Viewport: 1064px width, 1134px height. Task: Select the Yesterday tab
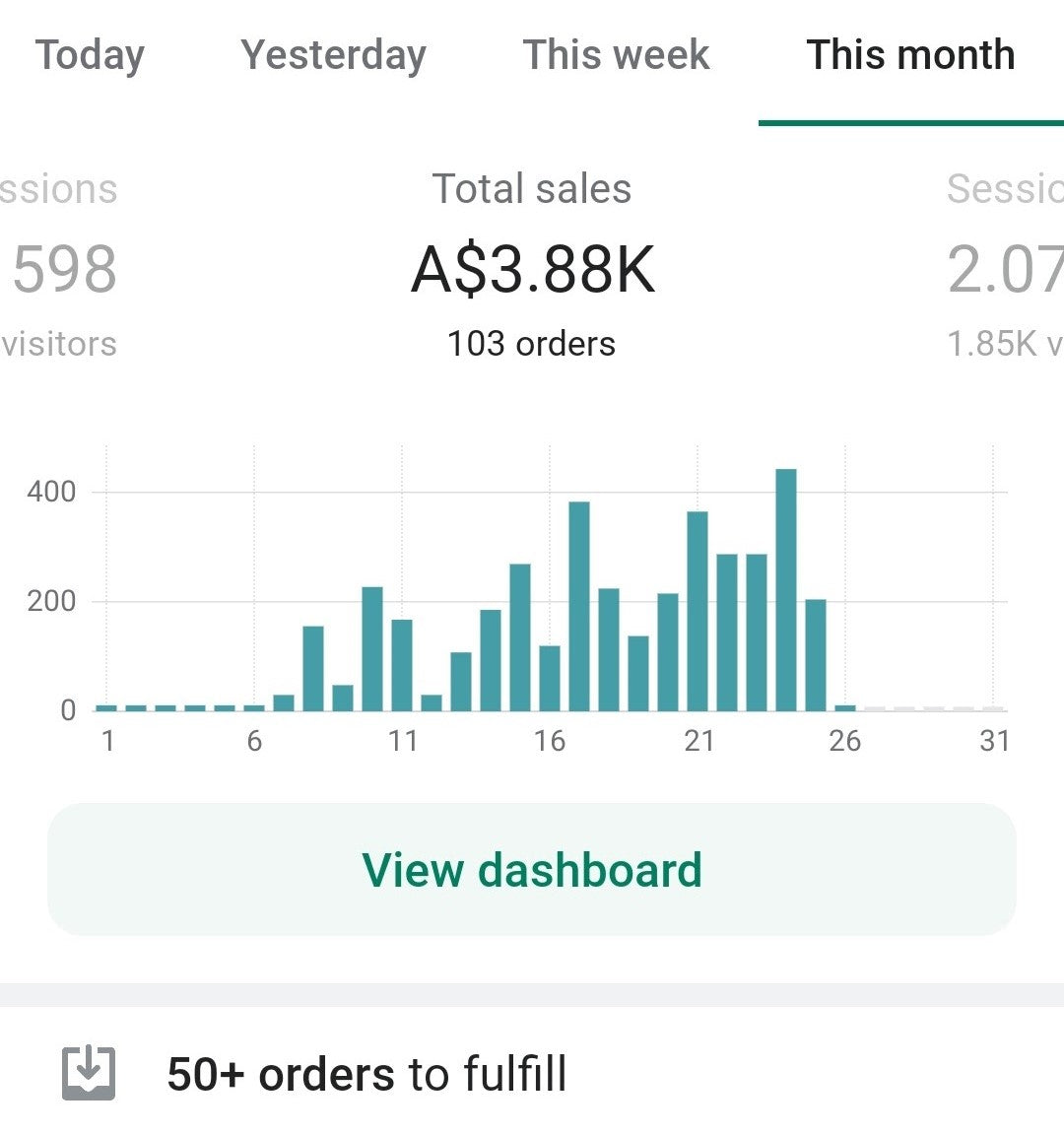click(x=333, y=55)
